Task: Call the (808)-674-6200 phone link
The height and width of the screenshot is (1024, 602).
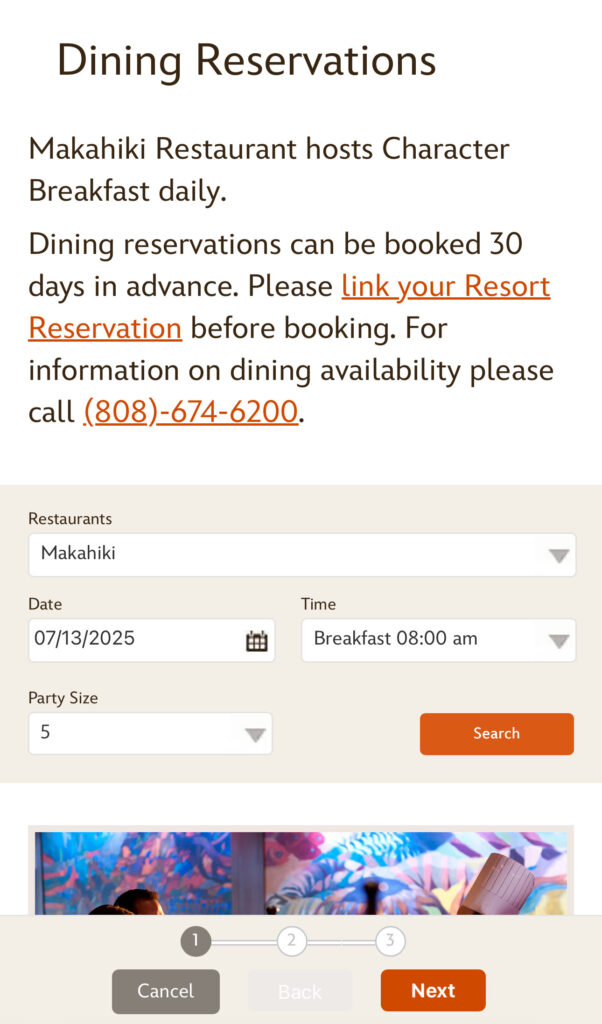Action: (191, 412)
